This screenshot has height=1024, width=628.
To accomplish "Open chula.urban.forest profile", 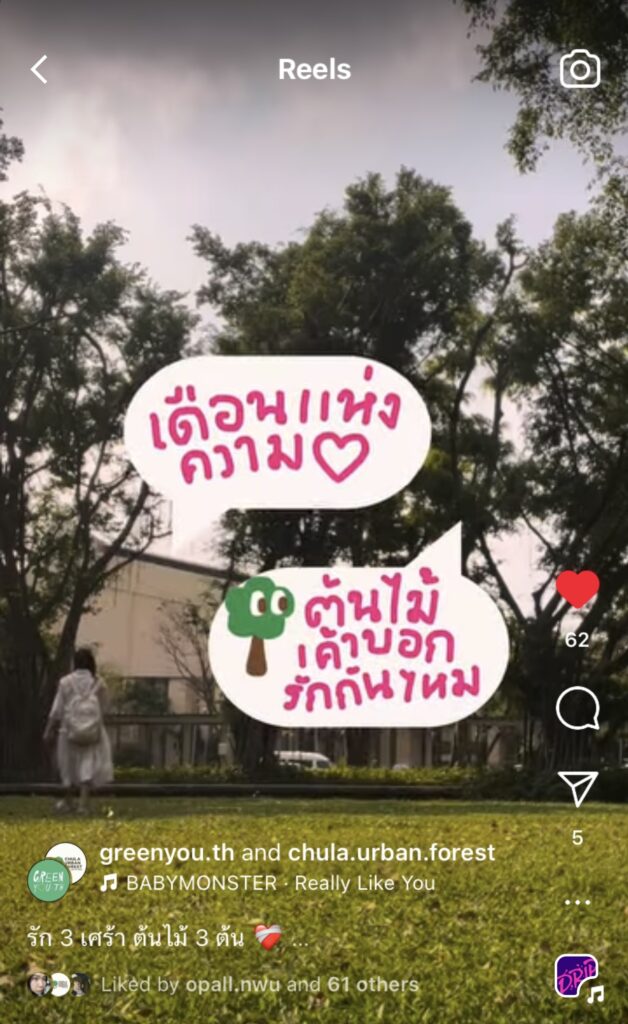I will tap(391, 853).
